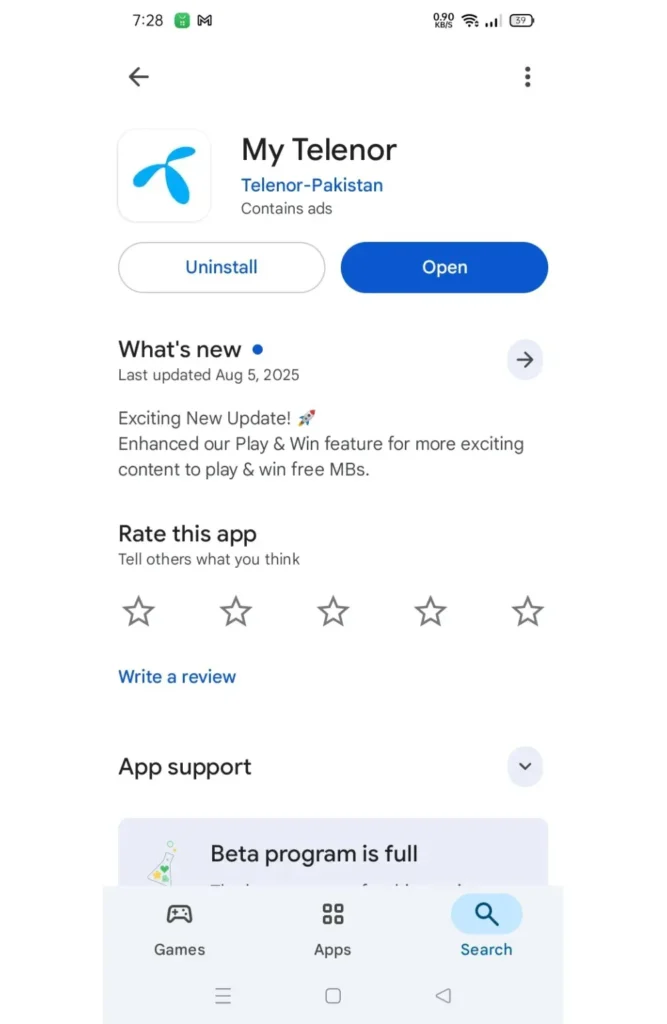Expand the App support section
The image size is (667, 1024).
click(525, 767)
